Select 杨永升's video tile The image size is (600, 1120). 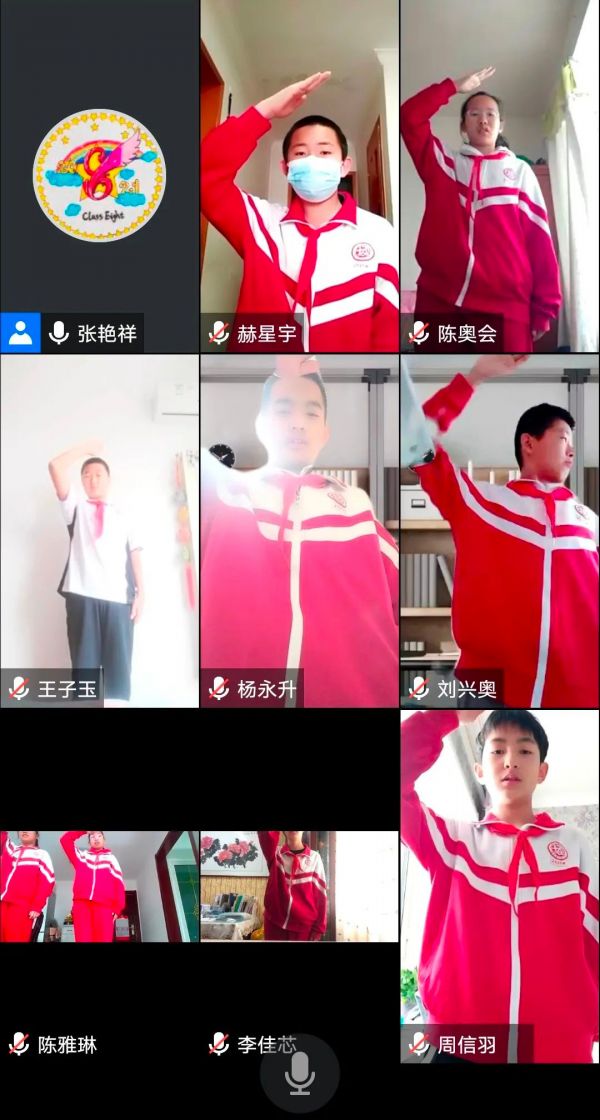tap(300, 531)
